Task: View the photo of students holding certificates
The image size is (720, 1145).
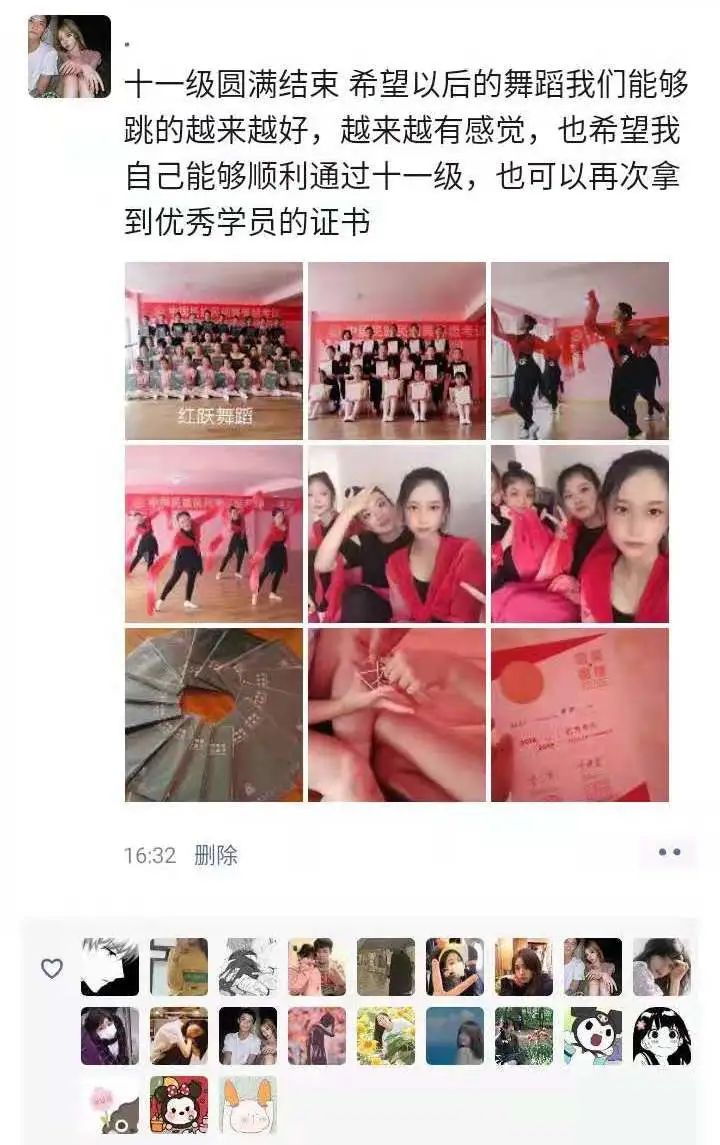Action: (396, 351)
